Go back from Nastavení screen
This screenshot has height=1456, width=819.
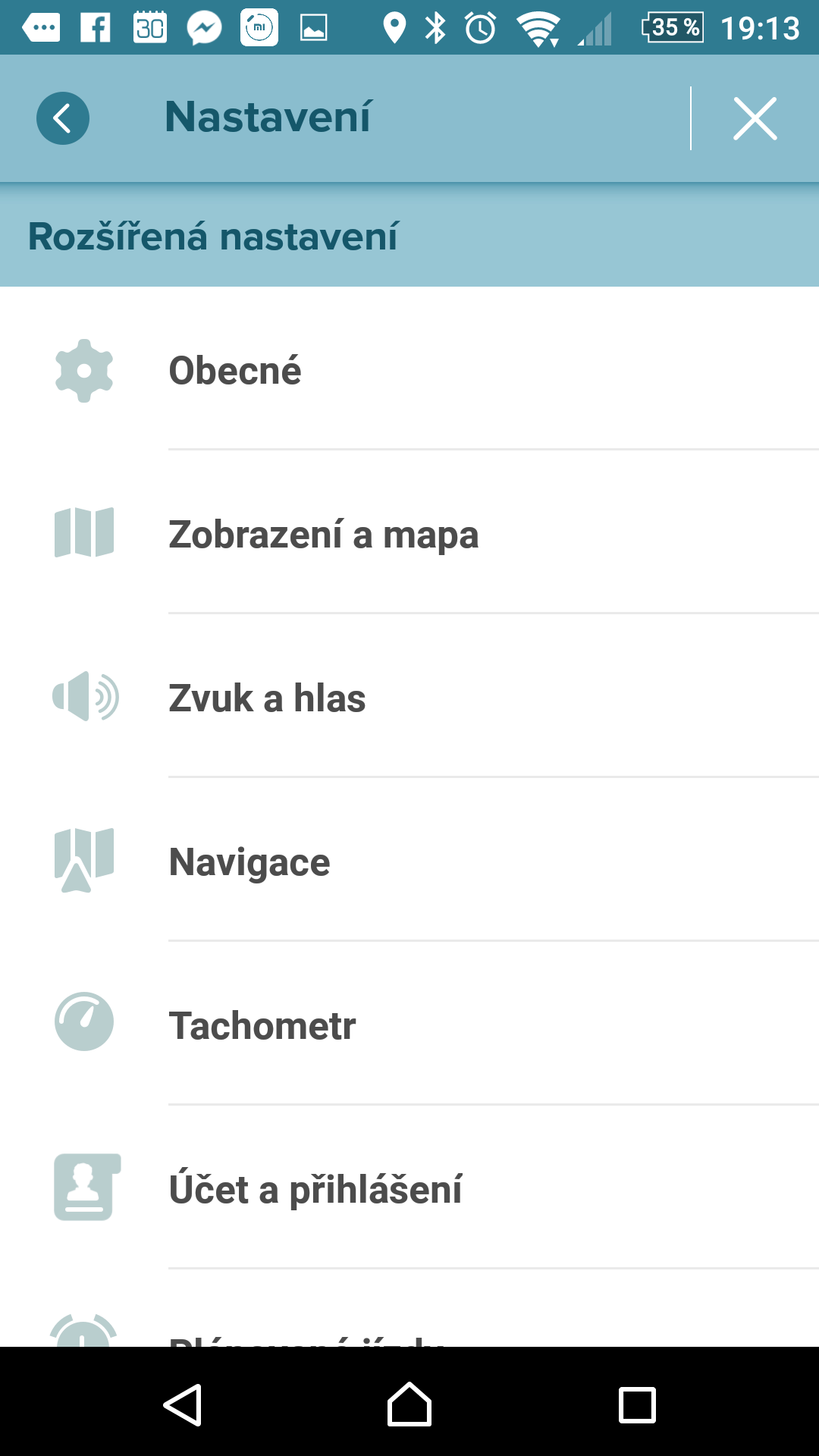click(x=63, y=118)
